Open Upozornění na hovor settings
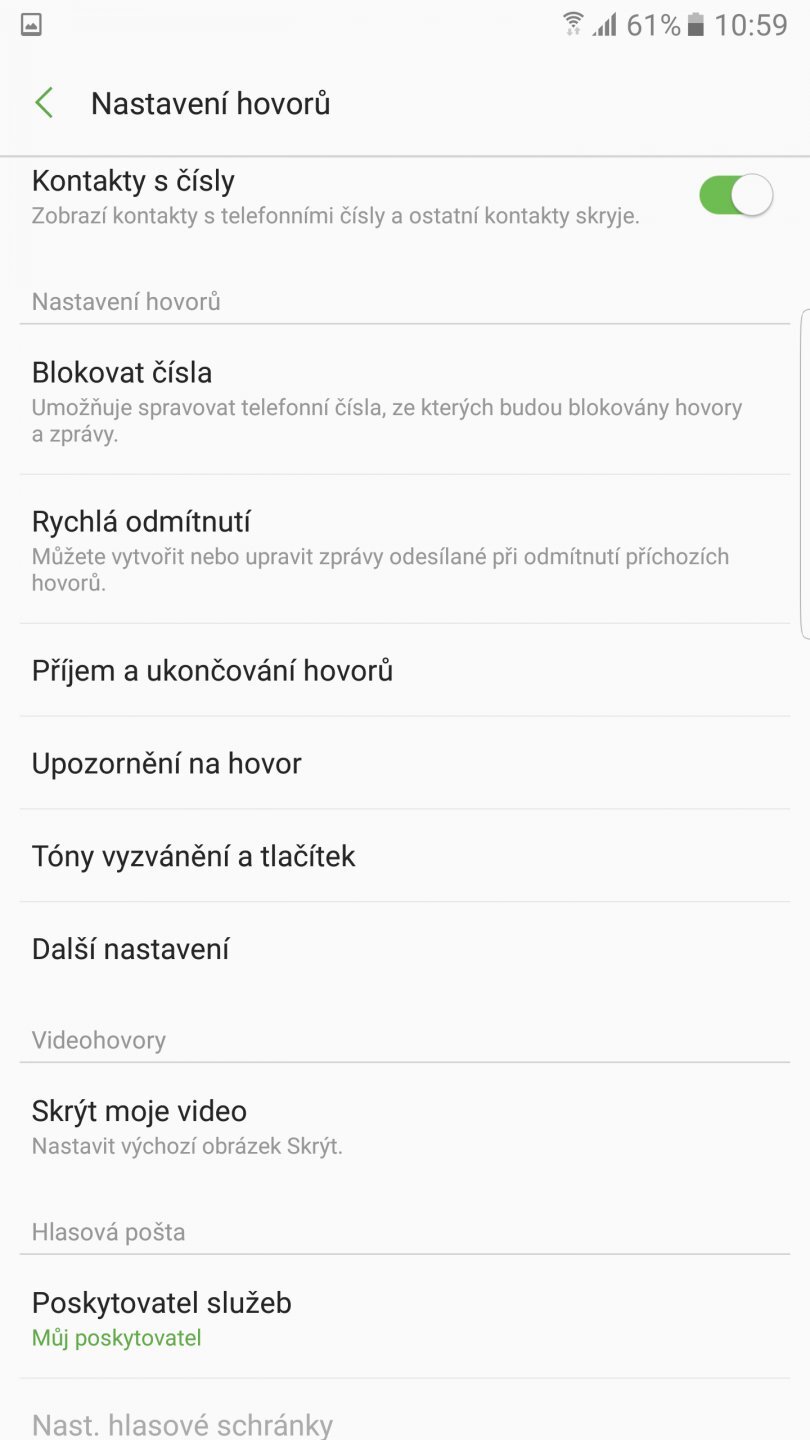 click(400, 763)
